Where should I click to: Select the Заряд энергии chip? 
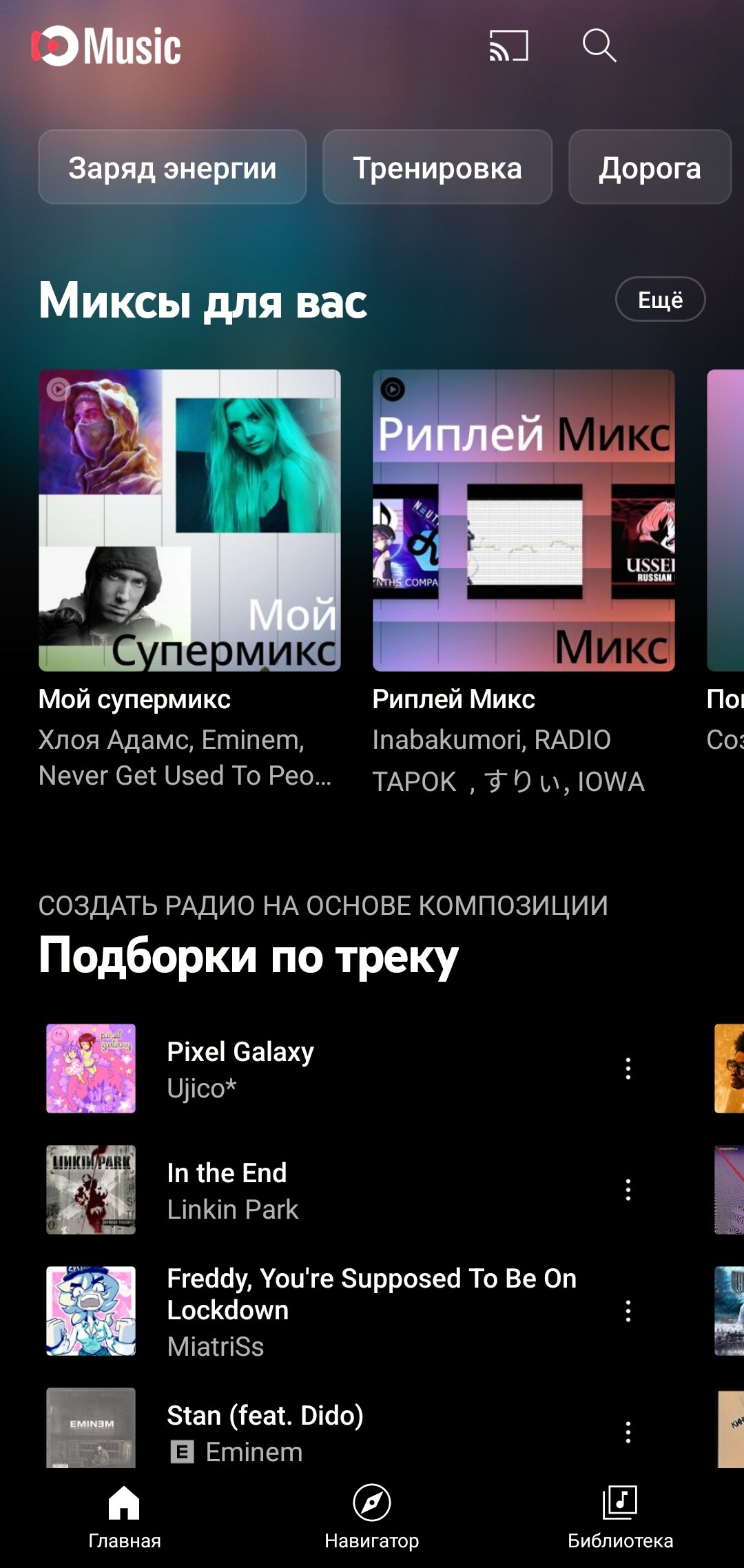pos(172,167)
